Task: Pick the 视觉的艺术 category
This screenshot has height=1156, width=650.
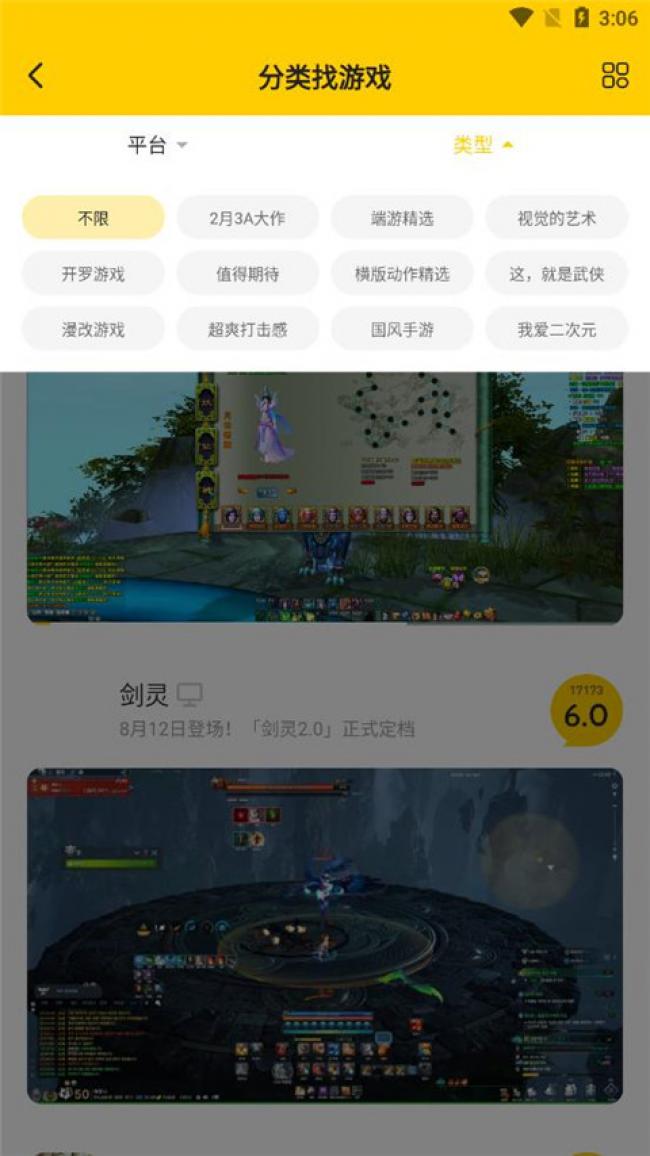Action: click(x=557, y=218)
